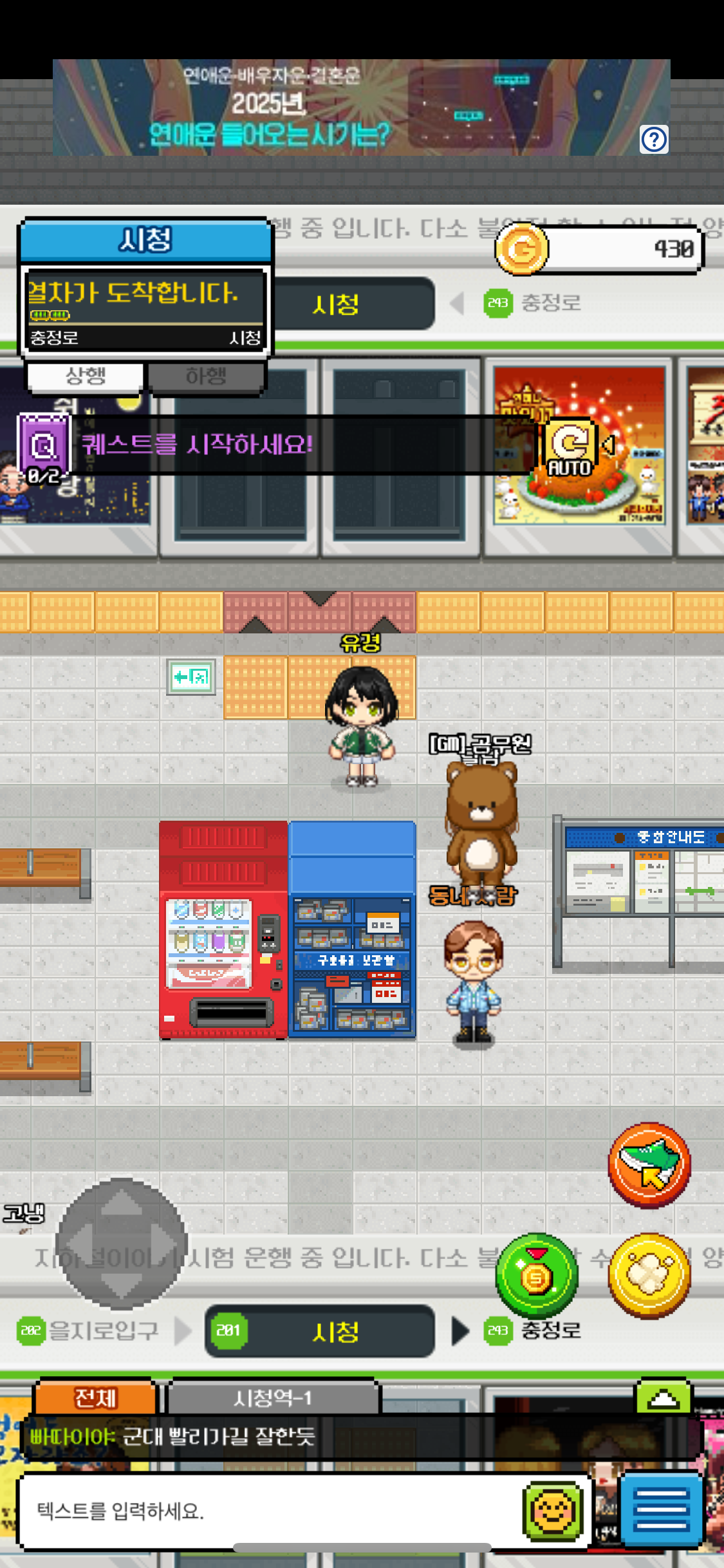Tap the yellow clover action button
Screen dimensions: 724x1568
coord(649,1276)
